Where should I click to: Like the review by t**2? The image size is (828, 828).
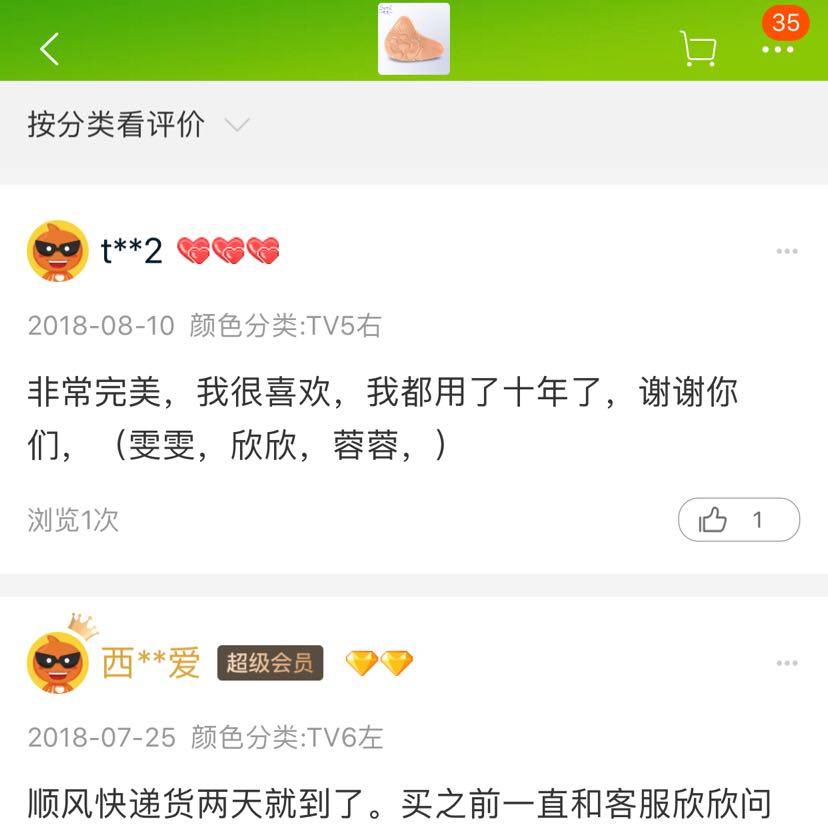738,520
